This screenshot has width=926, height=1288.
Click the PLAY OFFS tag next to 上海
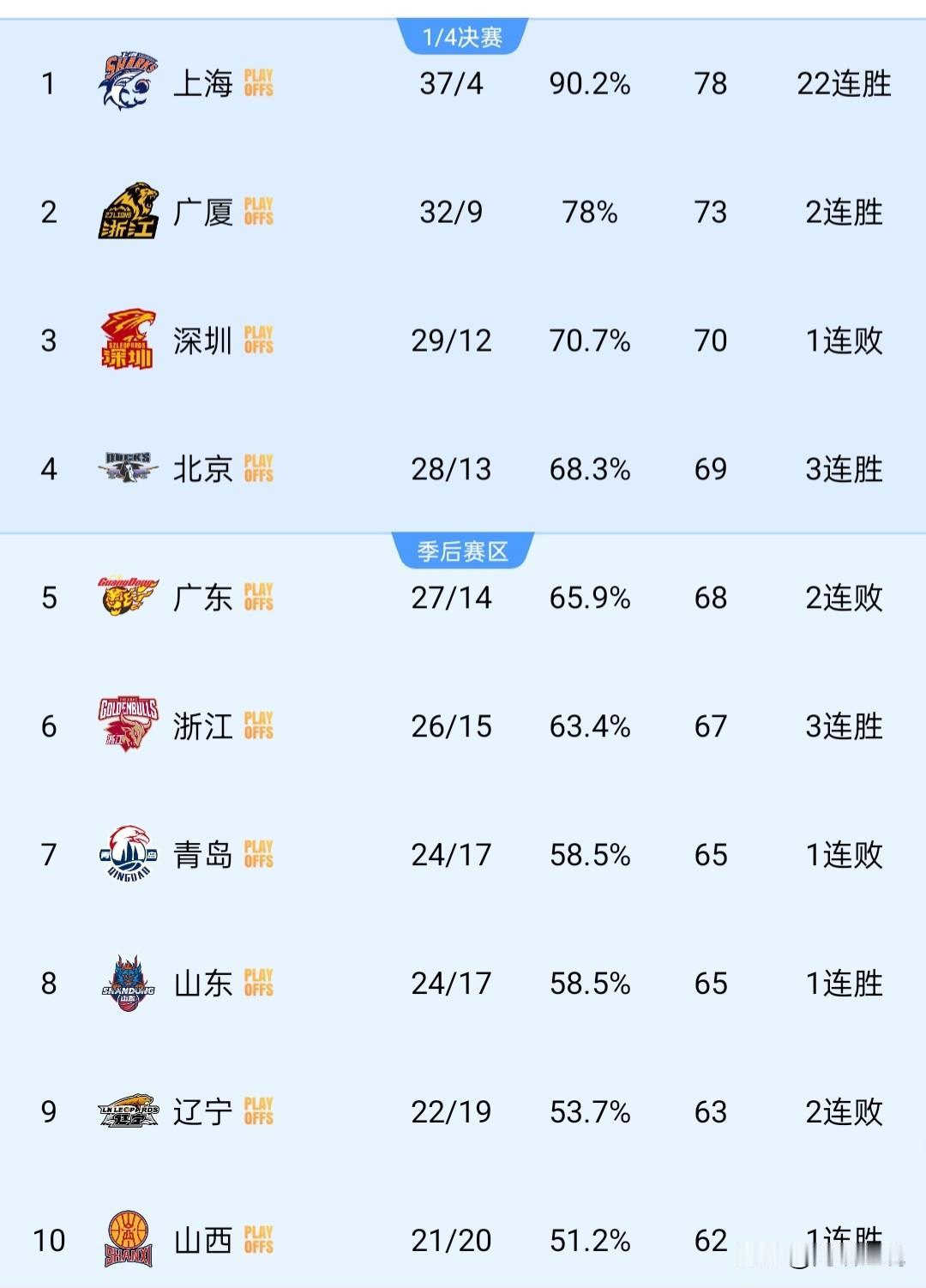(259, 81)
